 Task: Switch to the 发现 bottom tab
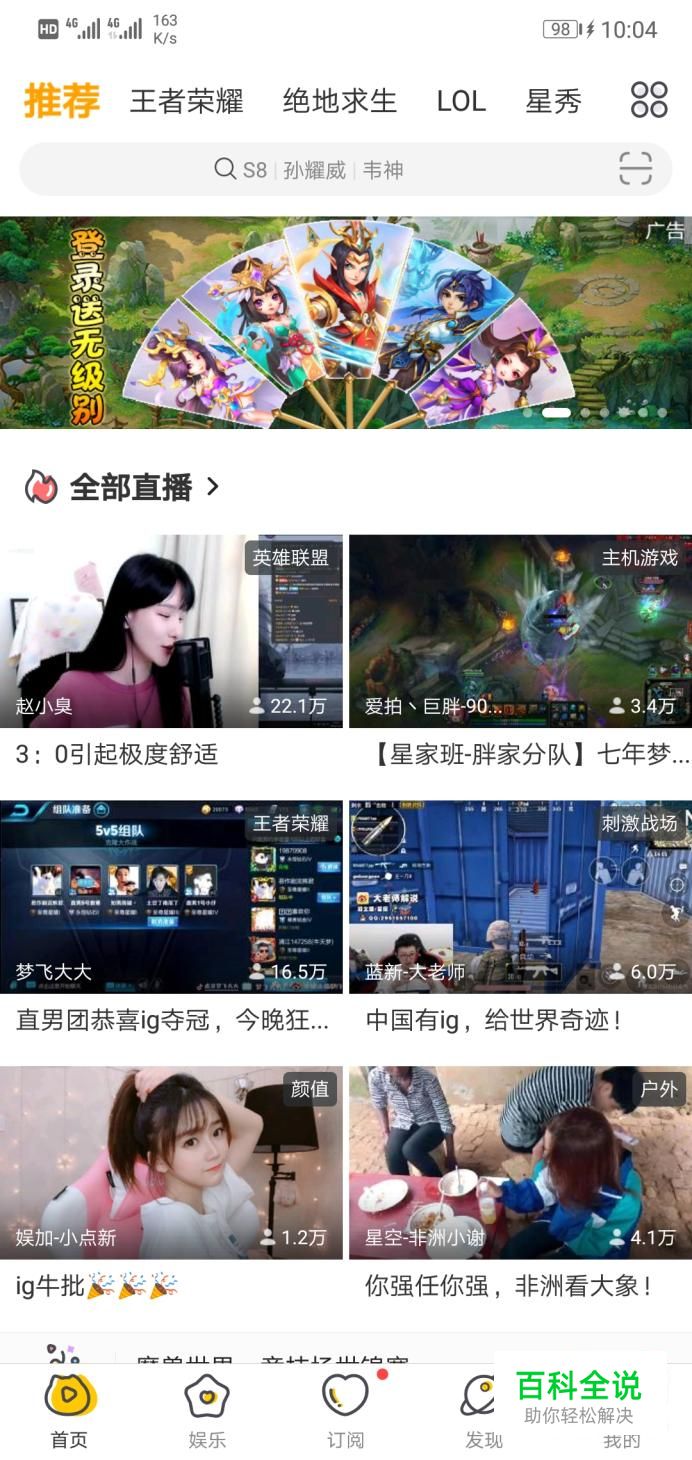pyautogui.click(x=482, y=1410)
